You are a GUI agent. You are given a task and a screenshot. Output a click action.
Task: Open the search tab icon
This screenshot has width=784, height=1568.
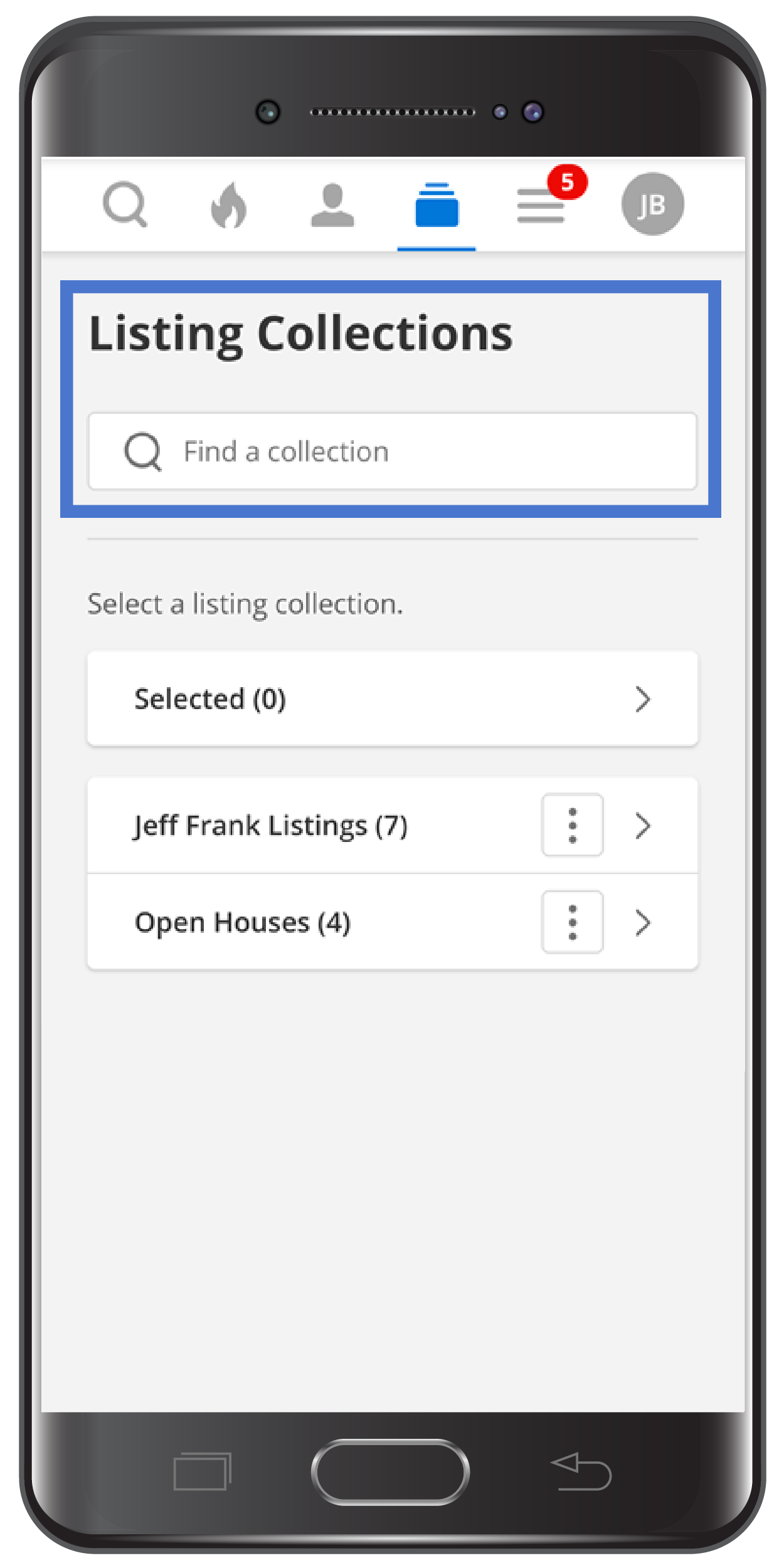(x=125, y=204)
